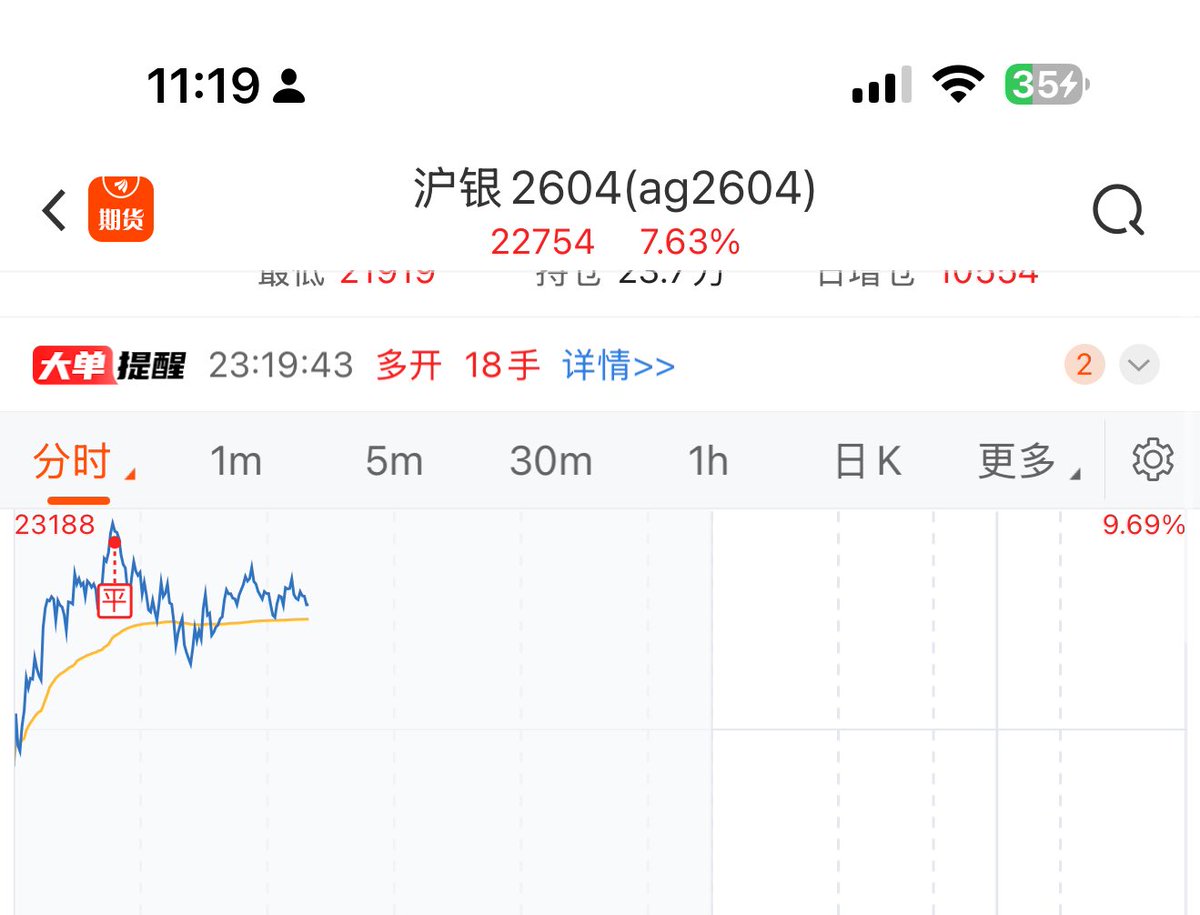
Task: Select the 1m chart interval
Action: (x=236, y=462)
